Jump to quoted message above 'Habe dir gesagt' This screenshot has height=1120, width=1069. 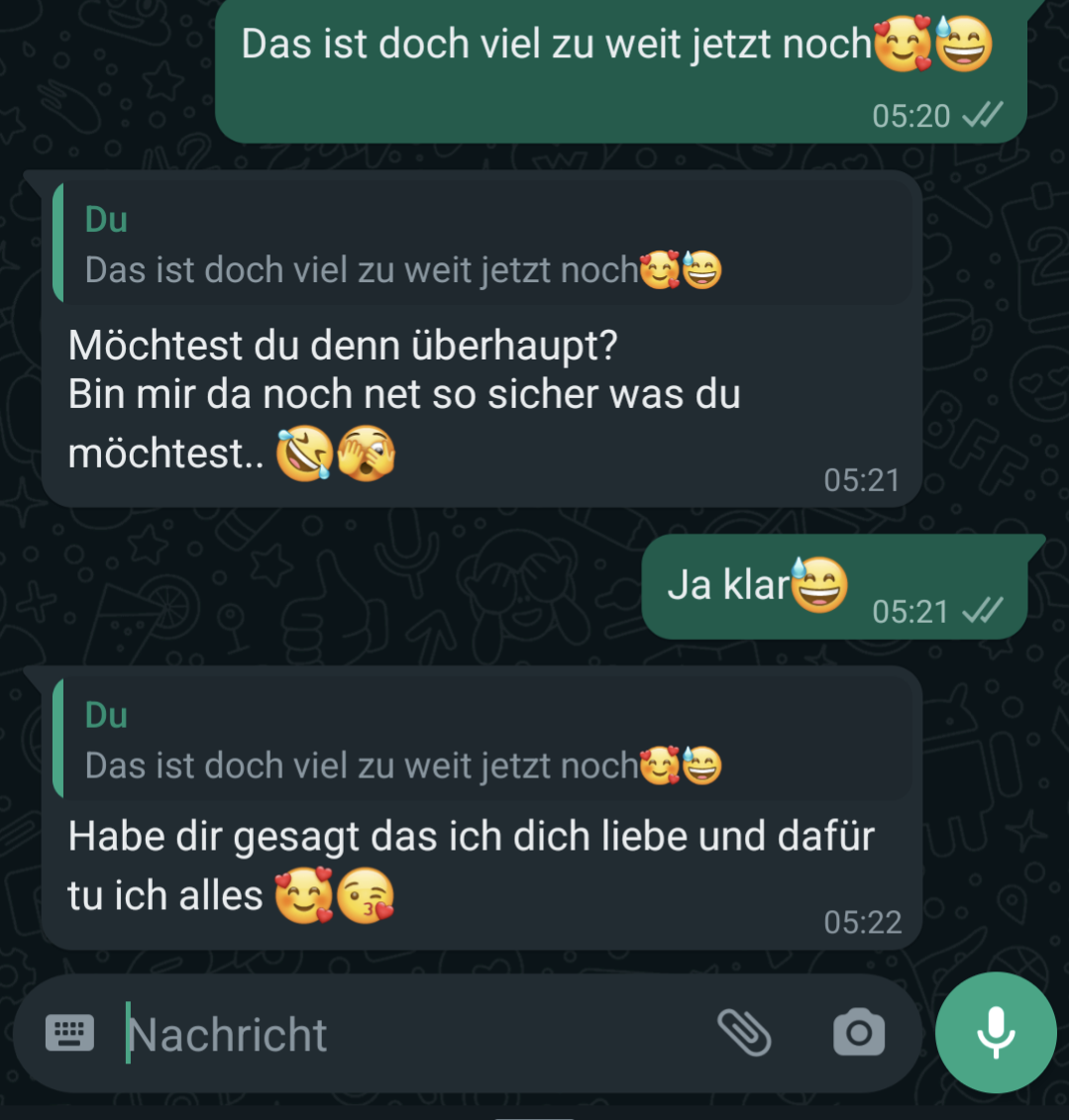[482, 740]
